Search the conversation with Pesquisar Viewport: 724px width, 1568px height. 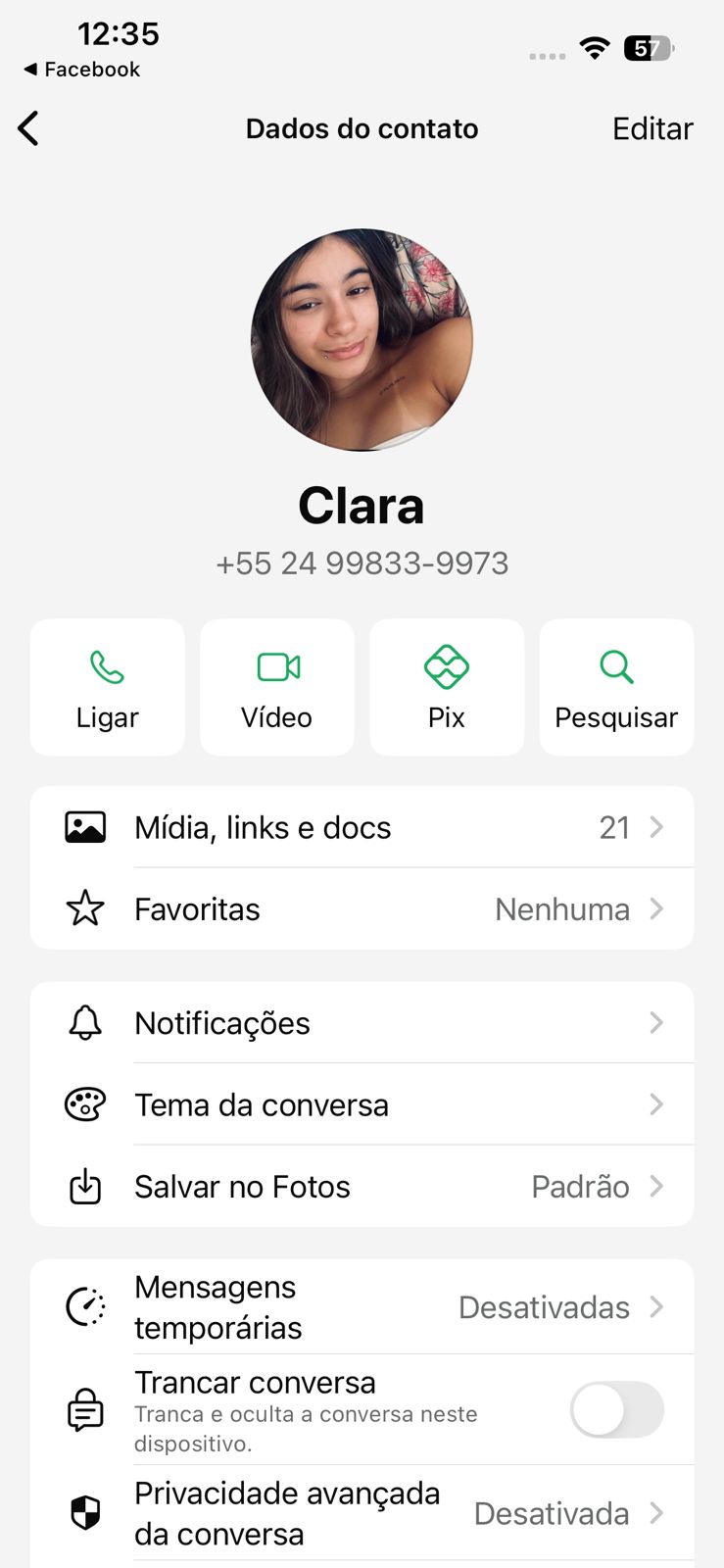(616, 687)
